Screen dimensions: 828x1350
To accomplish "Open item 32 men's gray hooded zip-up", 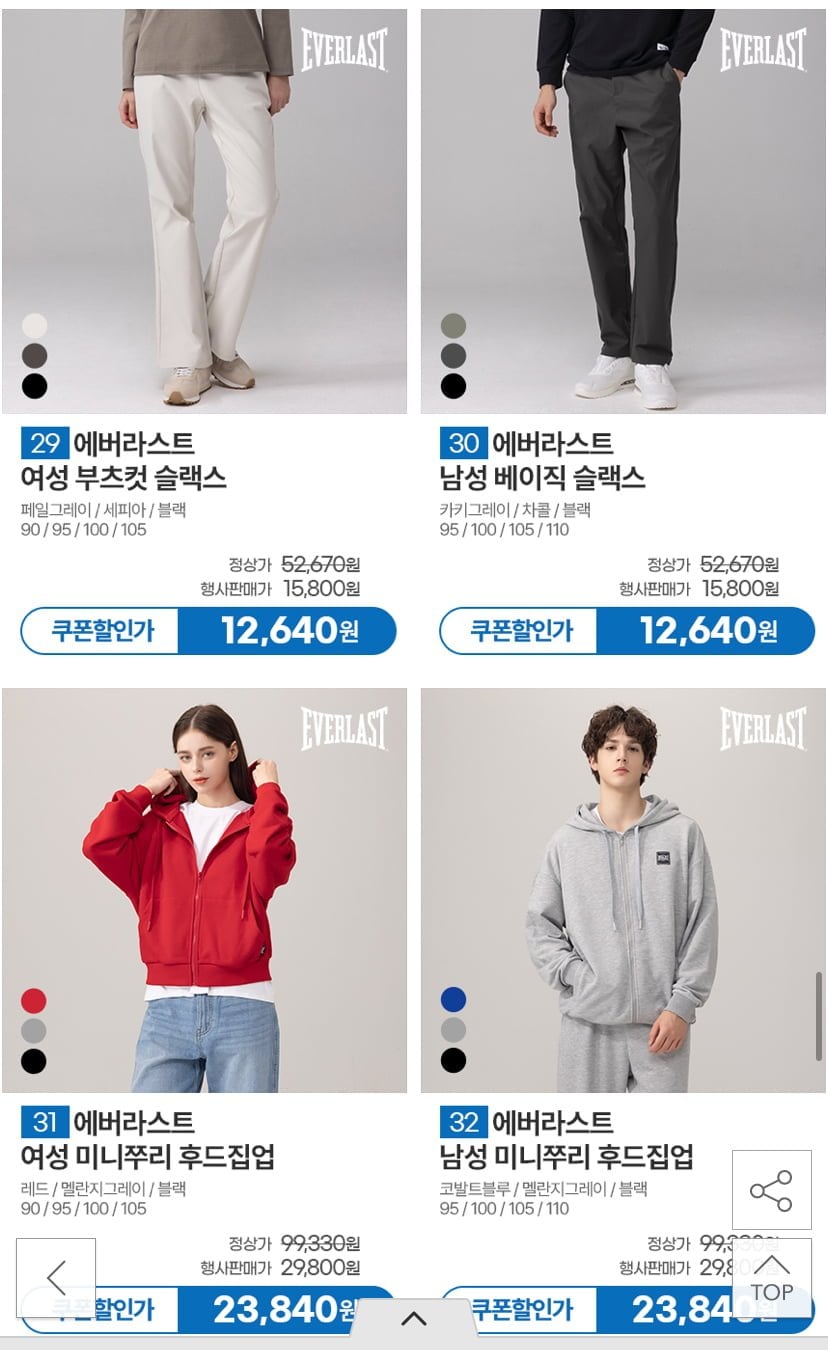I will [x=623, y=890].
